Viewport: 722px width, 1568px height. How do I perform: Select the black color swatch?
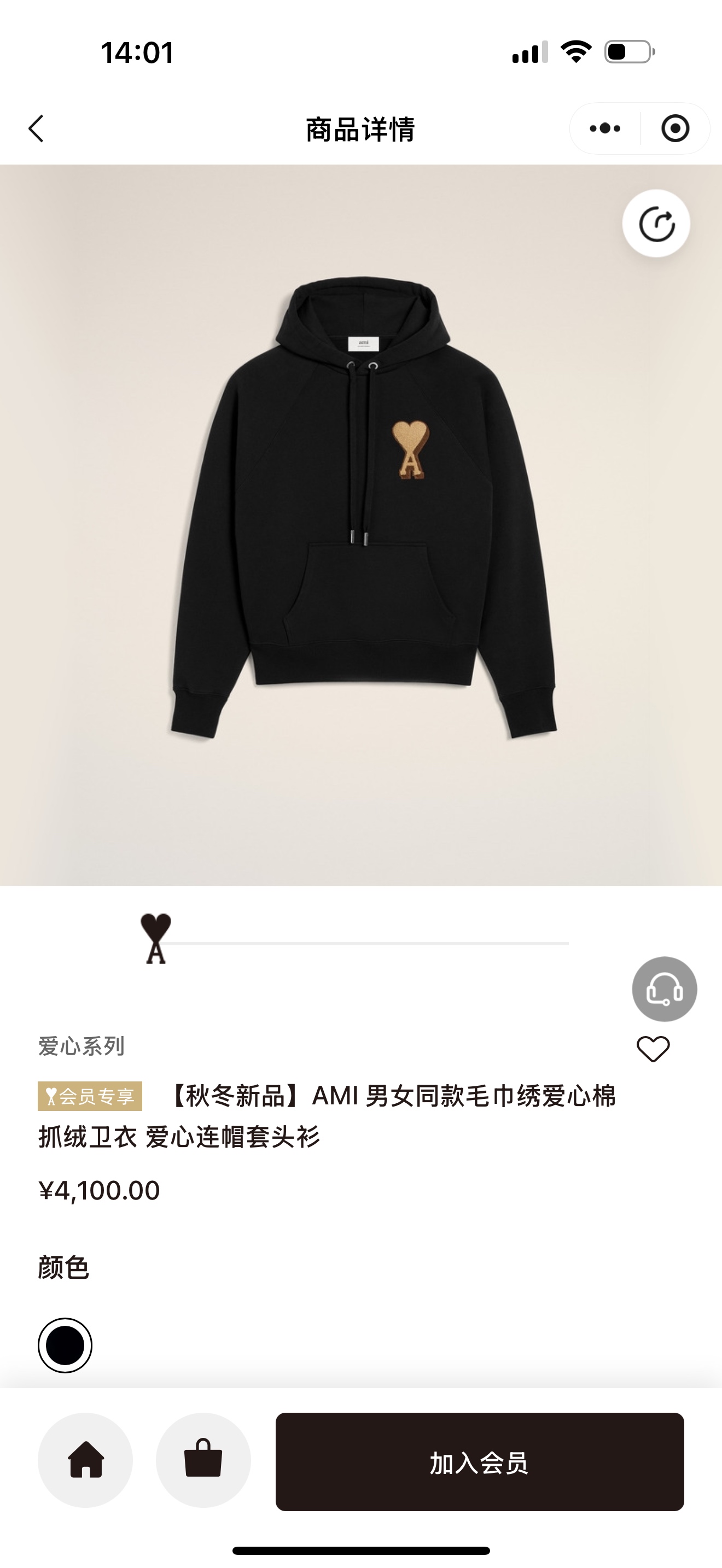click(65, 1345)
